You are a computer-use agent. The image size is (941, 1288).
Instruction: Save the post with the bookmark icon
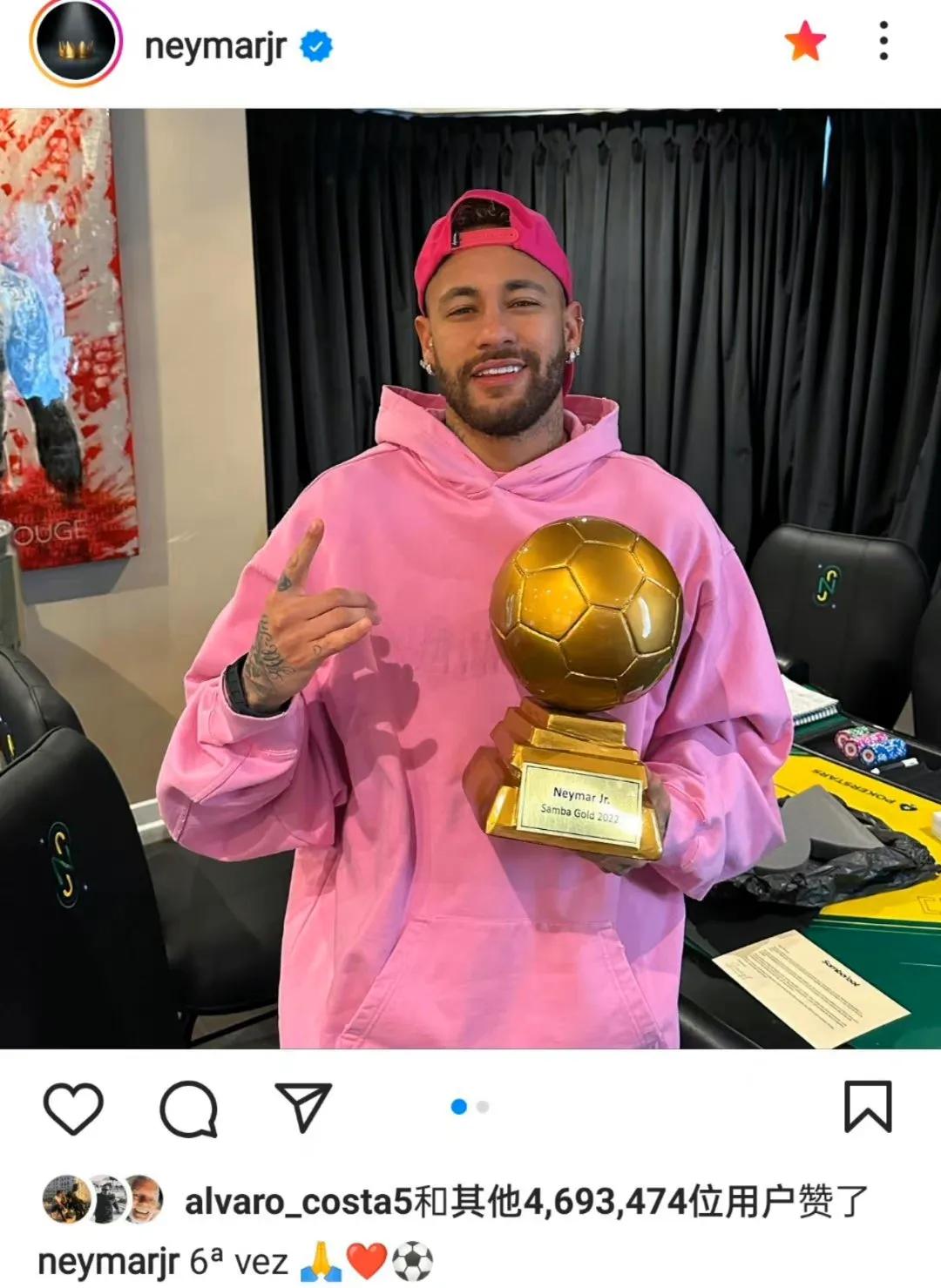868,1107
